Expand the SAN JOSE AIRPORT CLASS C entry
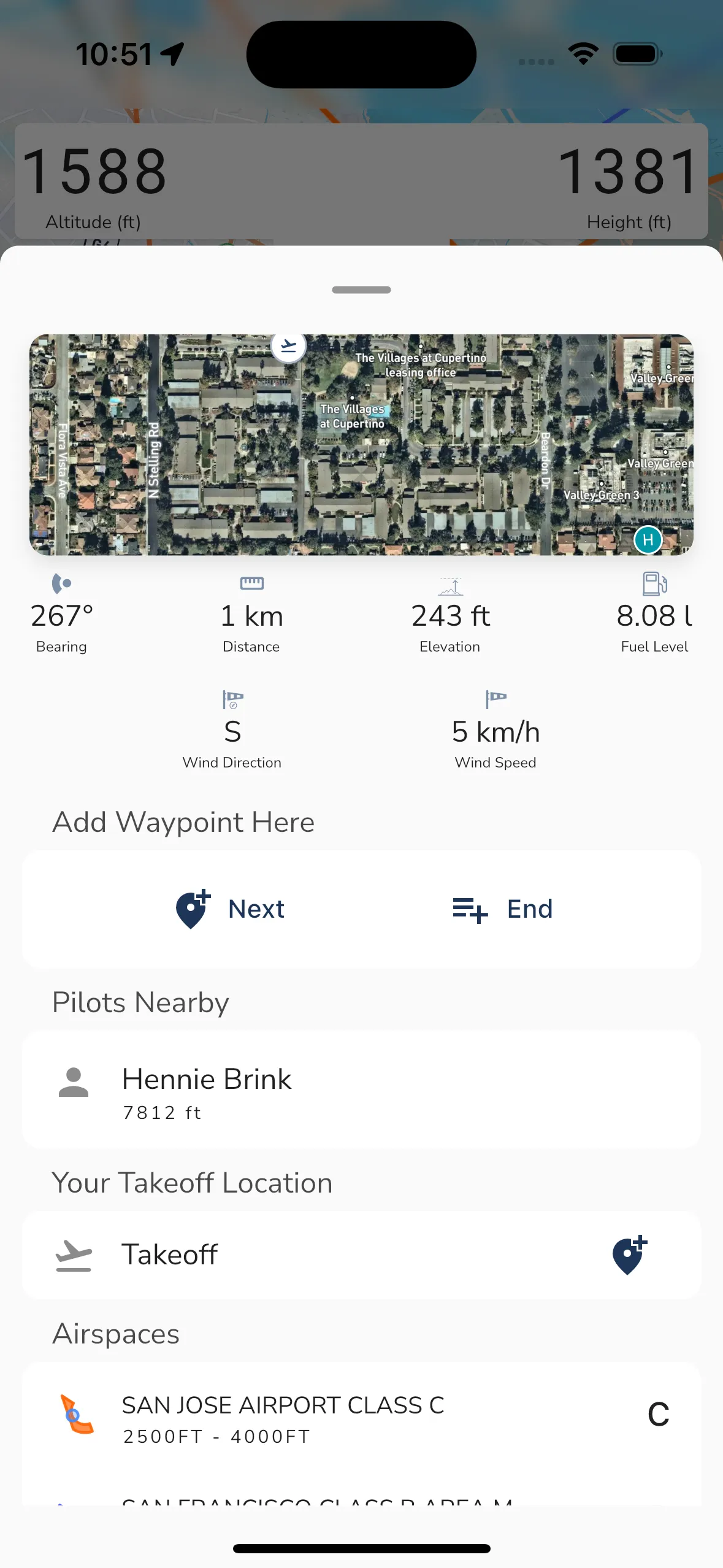 (361, 1419)
